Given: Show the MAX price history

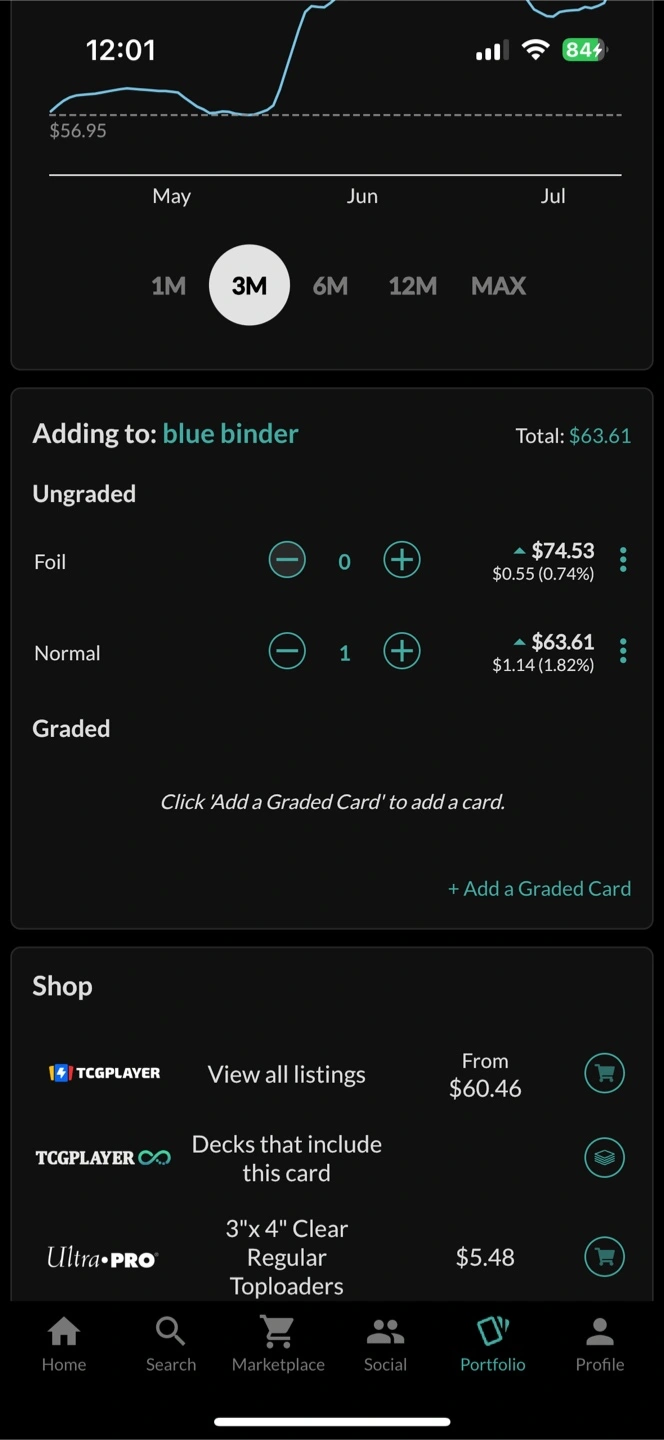Looking at the screenshot, I should (x=498, y=286).
